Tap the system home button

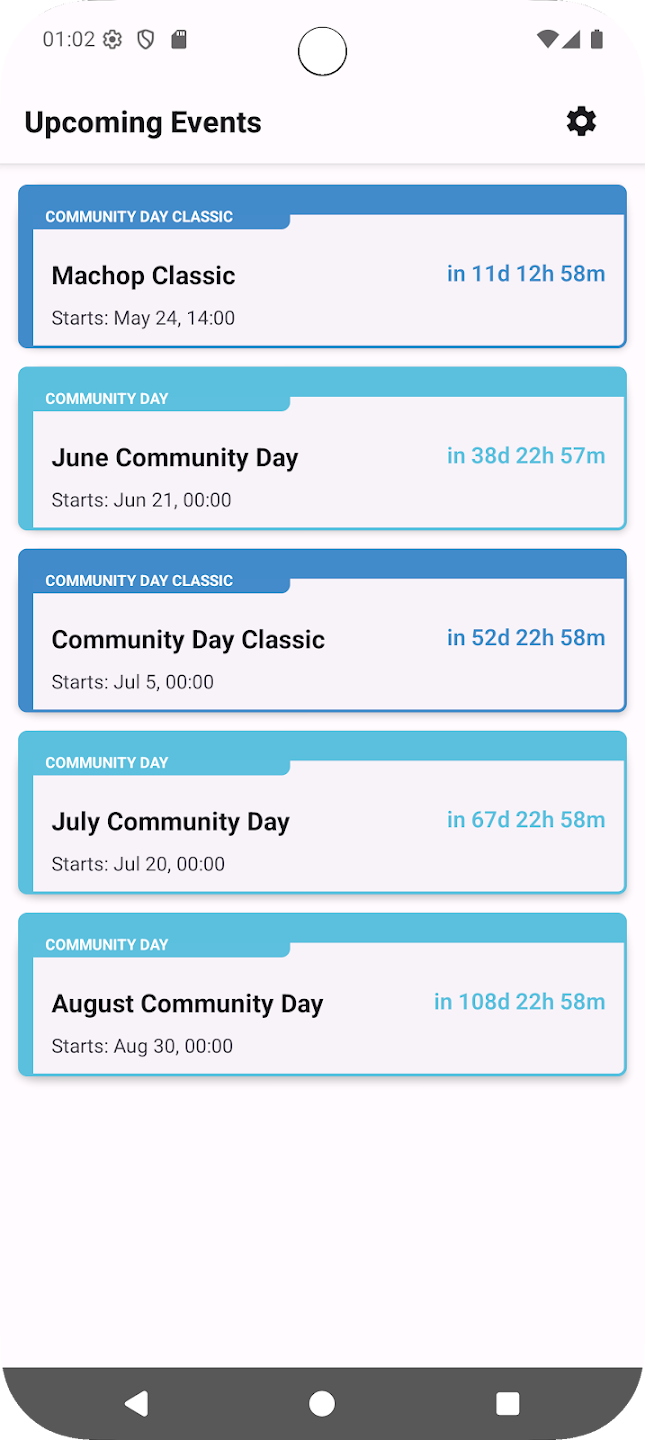pyautogui.click(x=322, y=1403)
